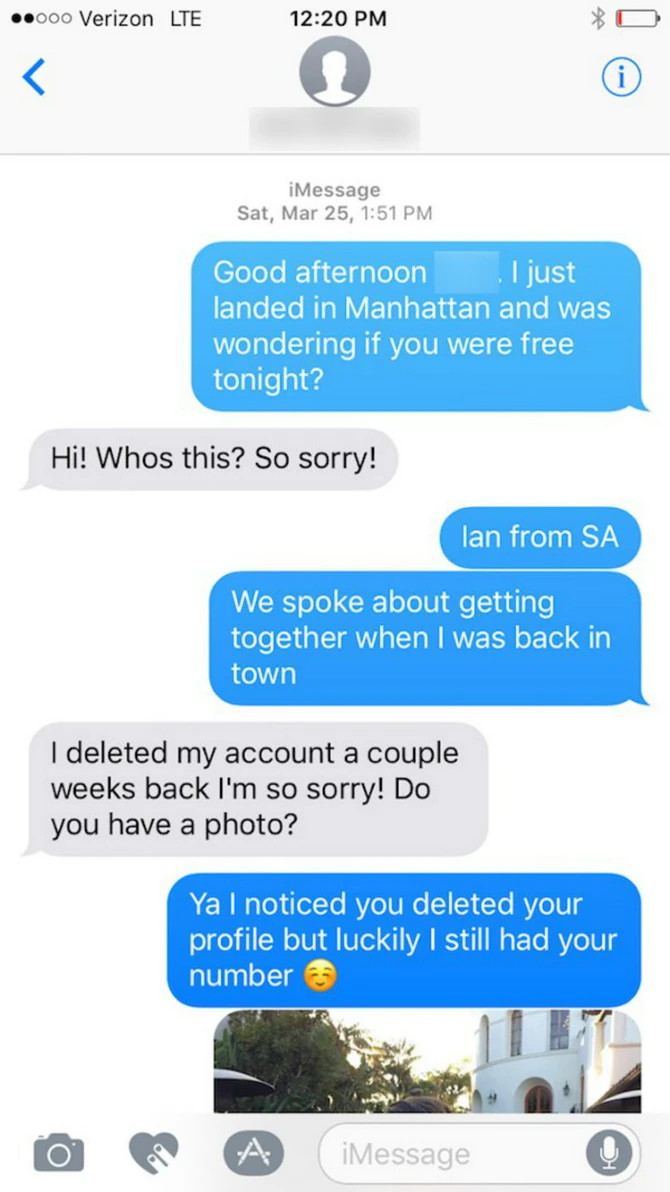Tap the contact avatar at top
Image resolution: width=670 pixels, height=1192 pixels.
click(x=334, y=73)
